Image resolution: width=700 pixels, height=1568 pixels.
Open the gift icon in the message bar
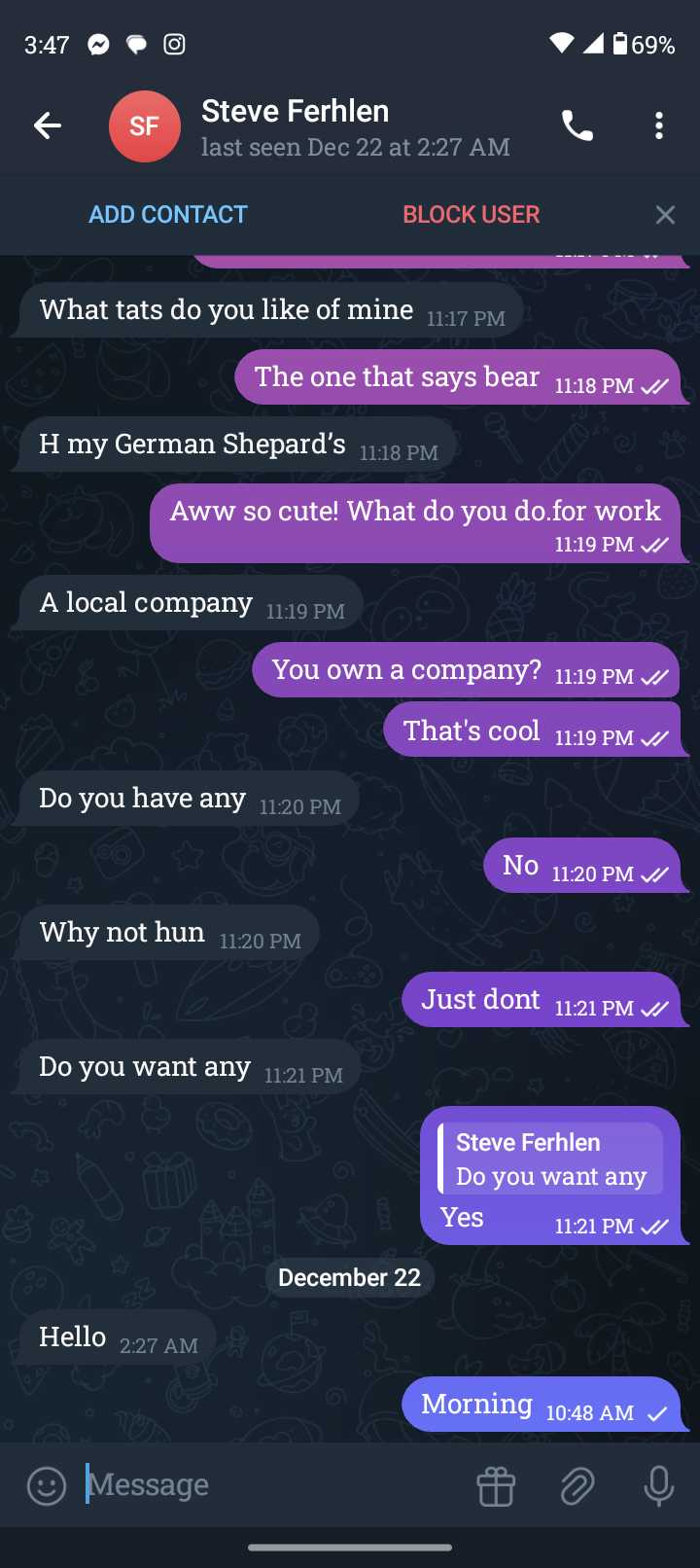pos(496,1486)
